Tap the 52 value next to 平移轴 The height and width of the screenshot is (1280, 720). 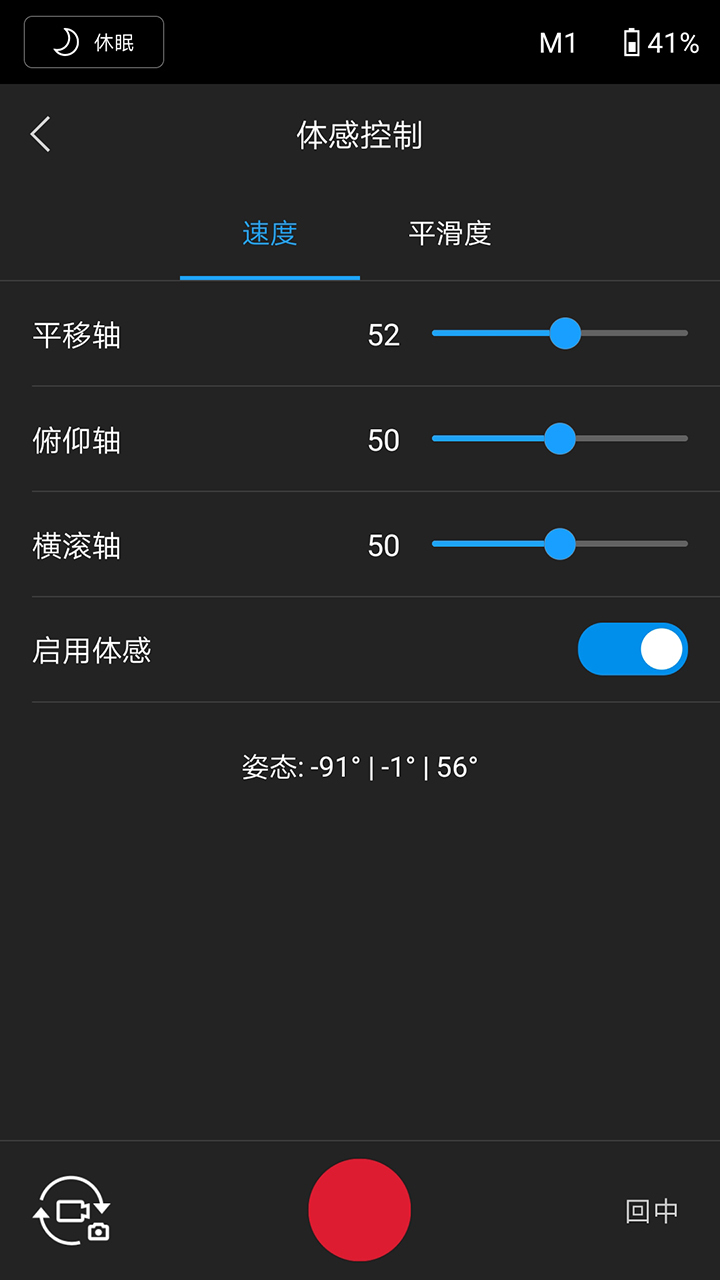[x=384, y=335]
